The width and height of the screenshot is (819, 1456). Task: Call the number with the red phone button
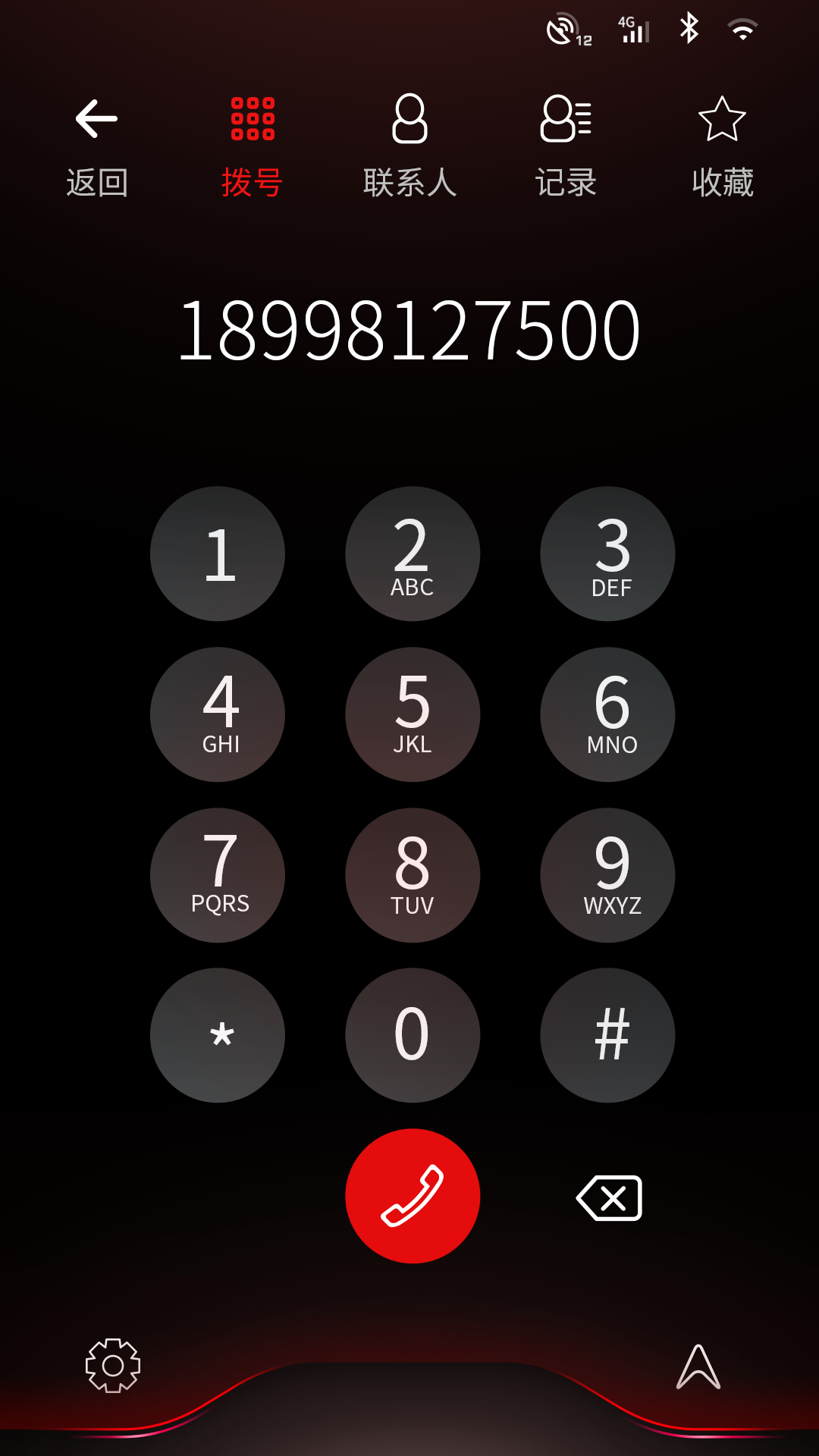coord(413,1196)
